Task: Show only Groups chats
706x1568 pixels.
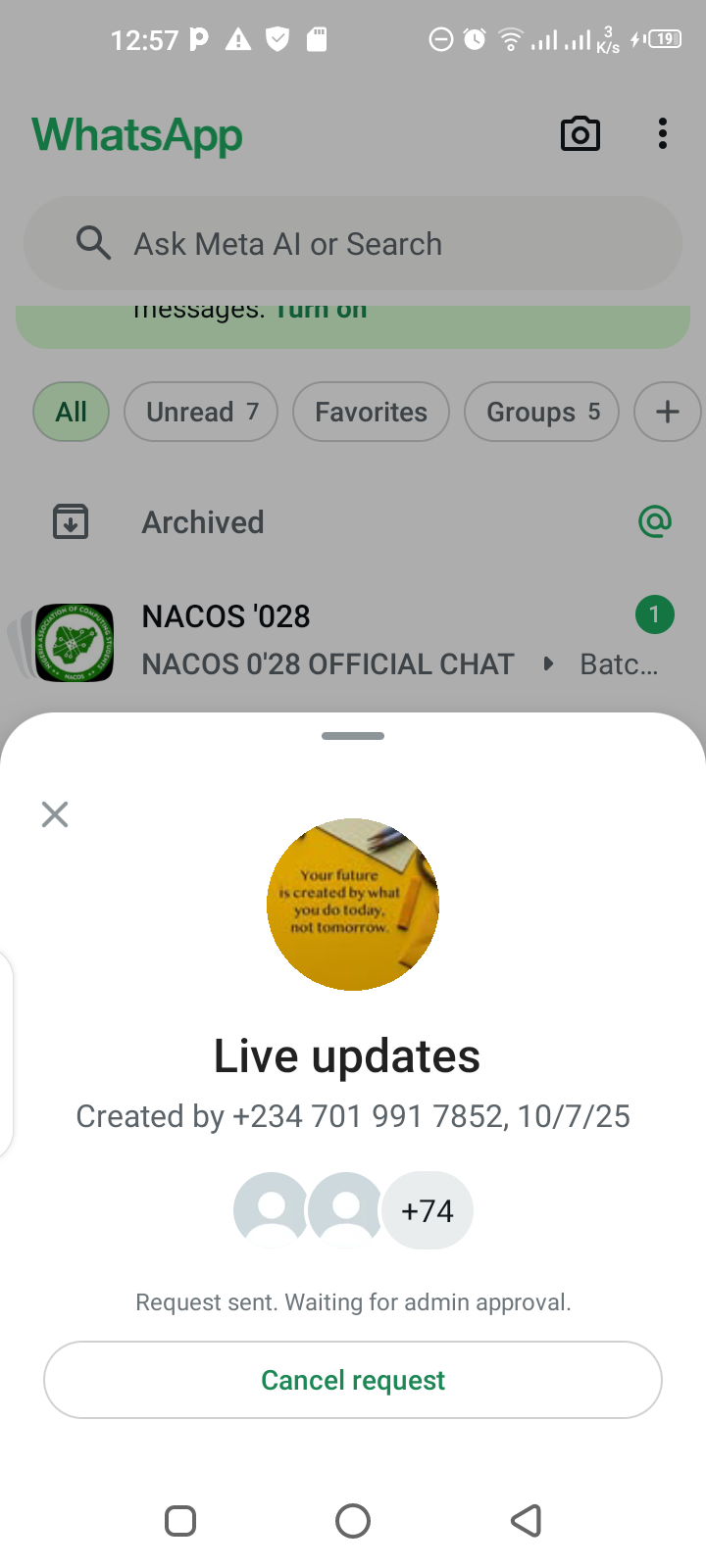Action: (x=541, y=412)
